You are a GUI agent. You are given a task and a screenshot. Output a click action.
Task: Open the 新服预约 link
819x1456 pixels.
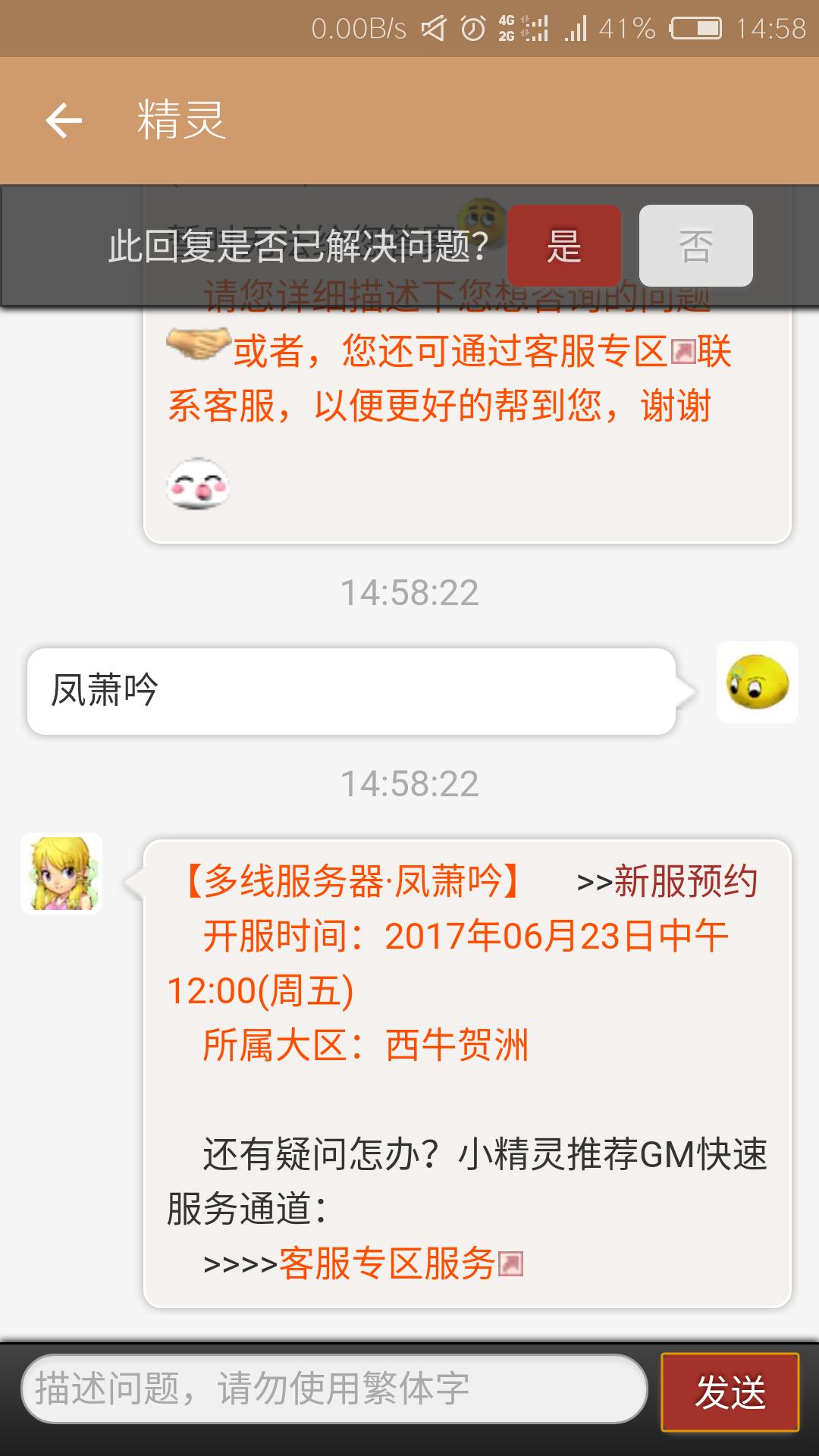click(x=685, y=881)
